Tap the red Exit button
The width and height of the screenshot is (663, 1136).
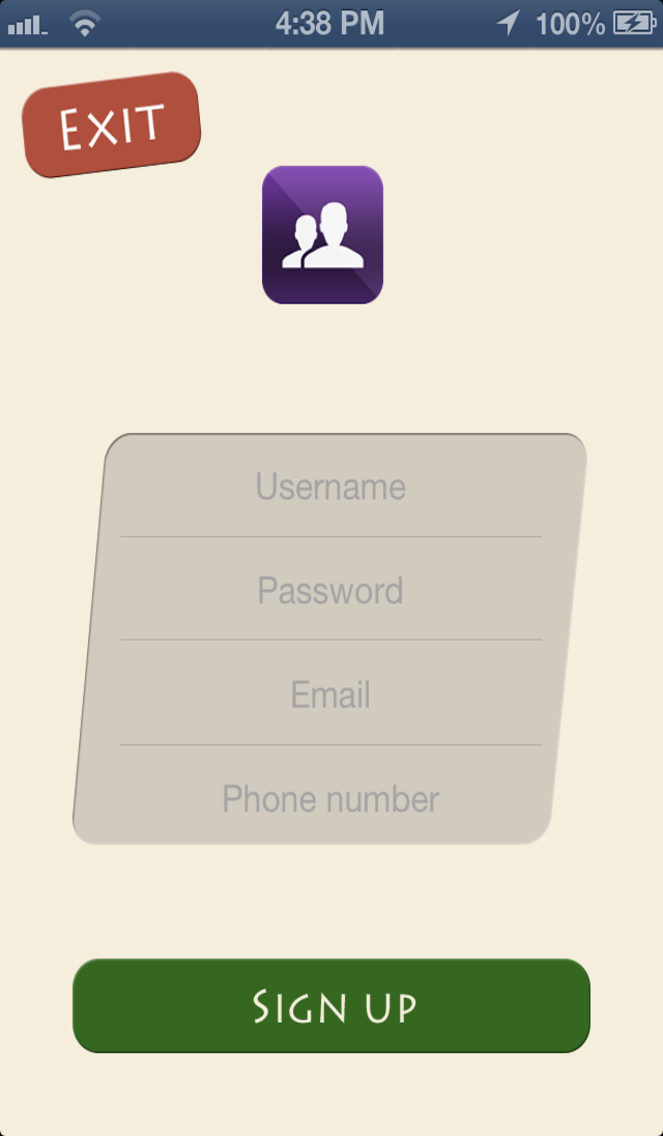point(111,125)
